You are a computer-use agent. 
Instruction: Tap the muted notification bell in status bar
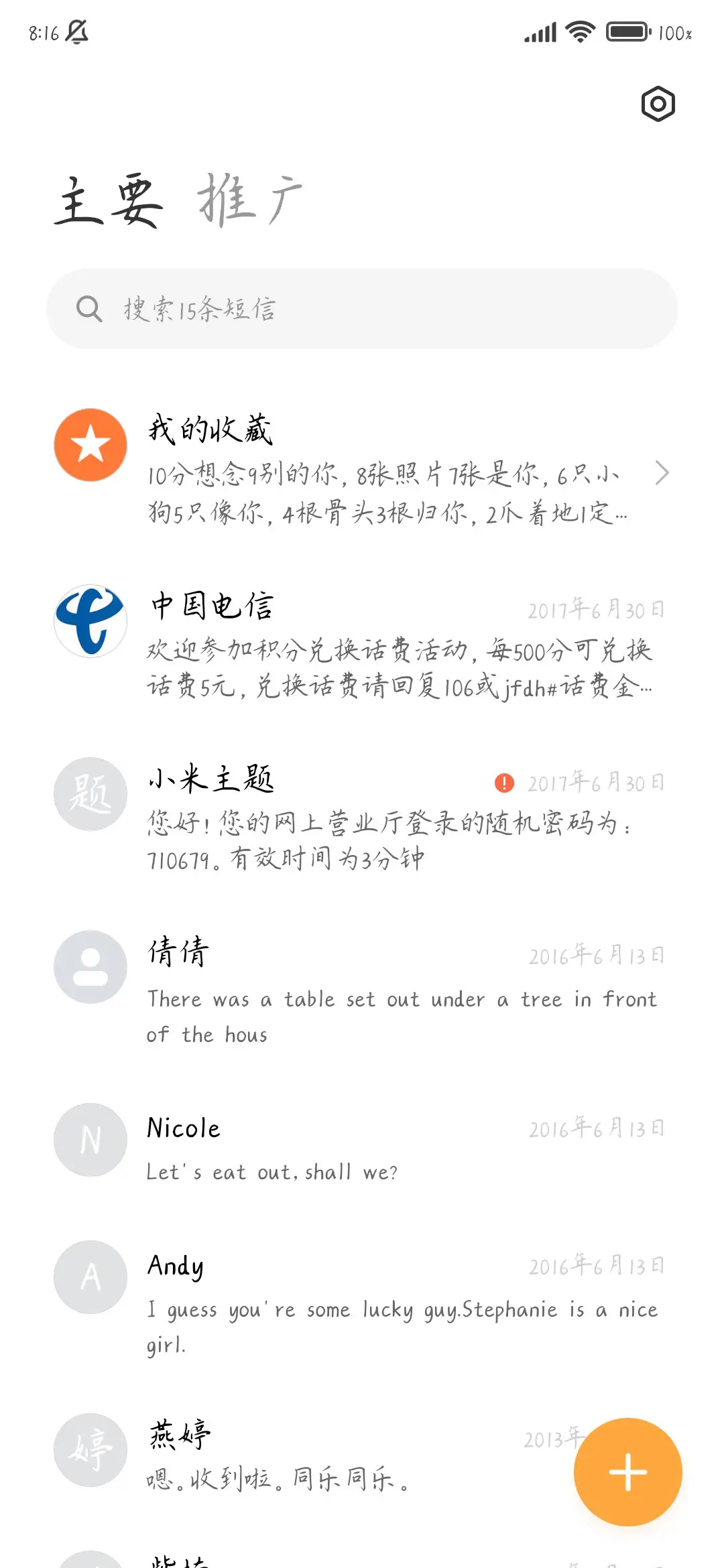pyautogui.click(x=76, y=33)
